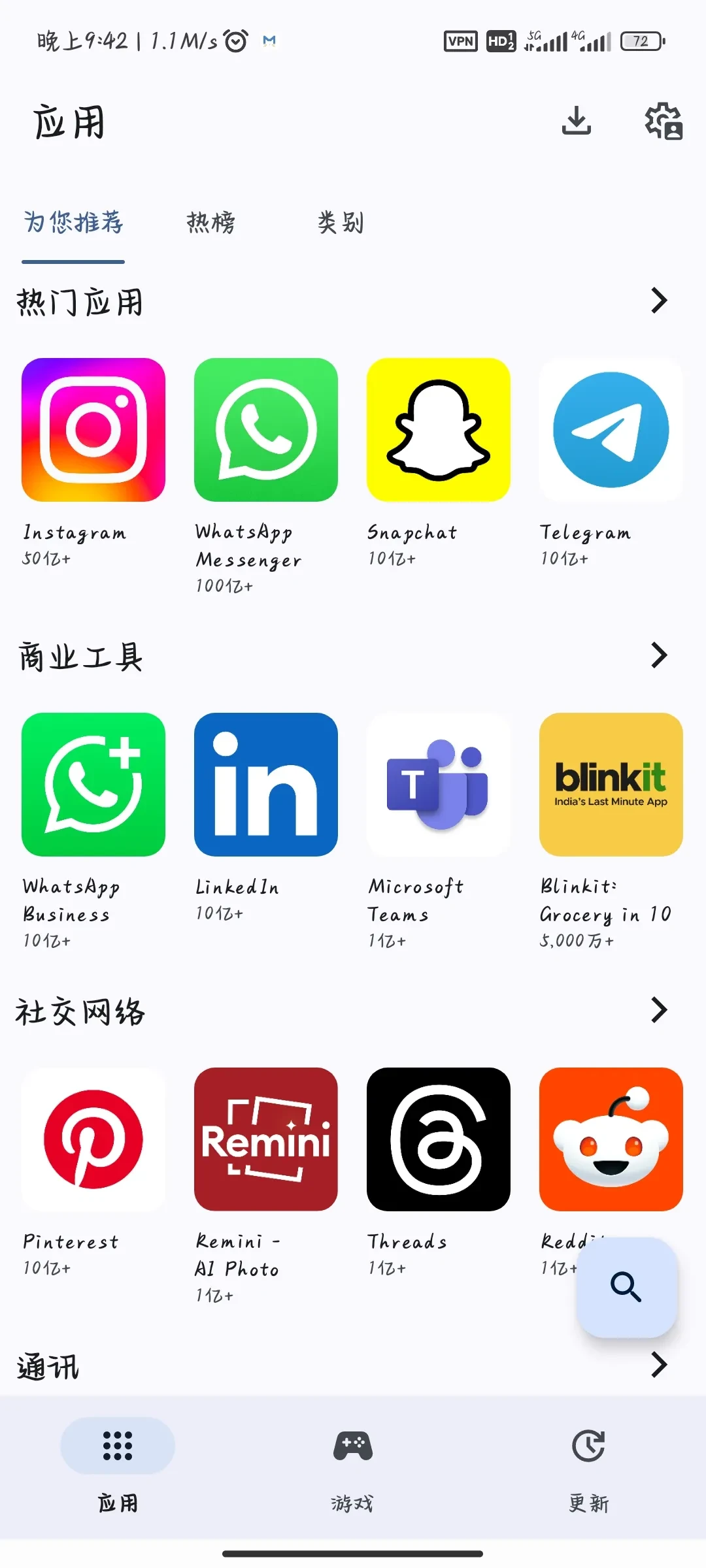Screen dimensions: 706x1568
Task: Open the Instagram app page
Action: [x=93, y=430]
